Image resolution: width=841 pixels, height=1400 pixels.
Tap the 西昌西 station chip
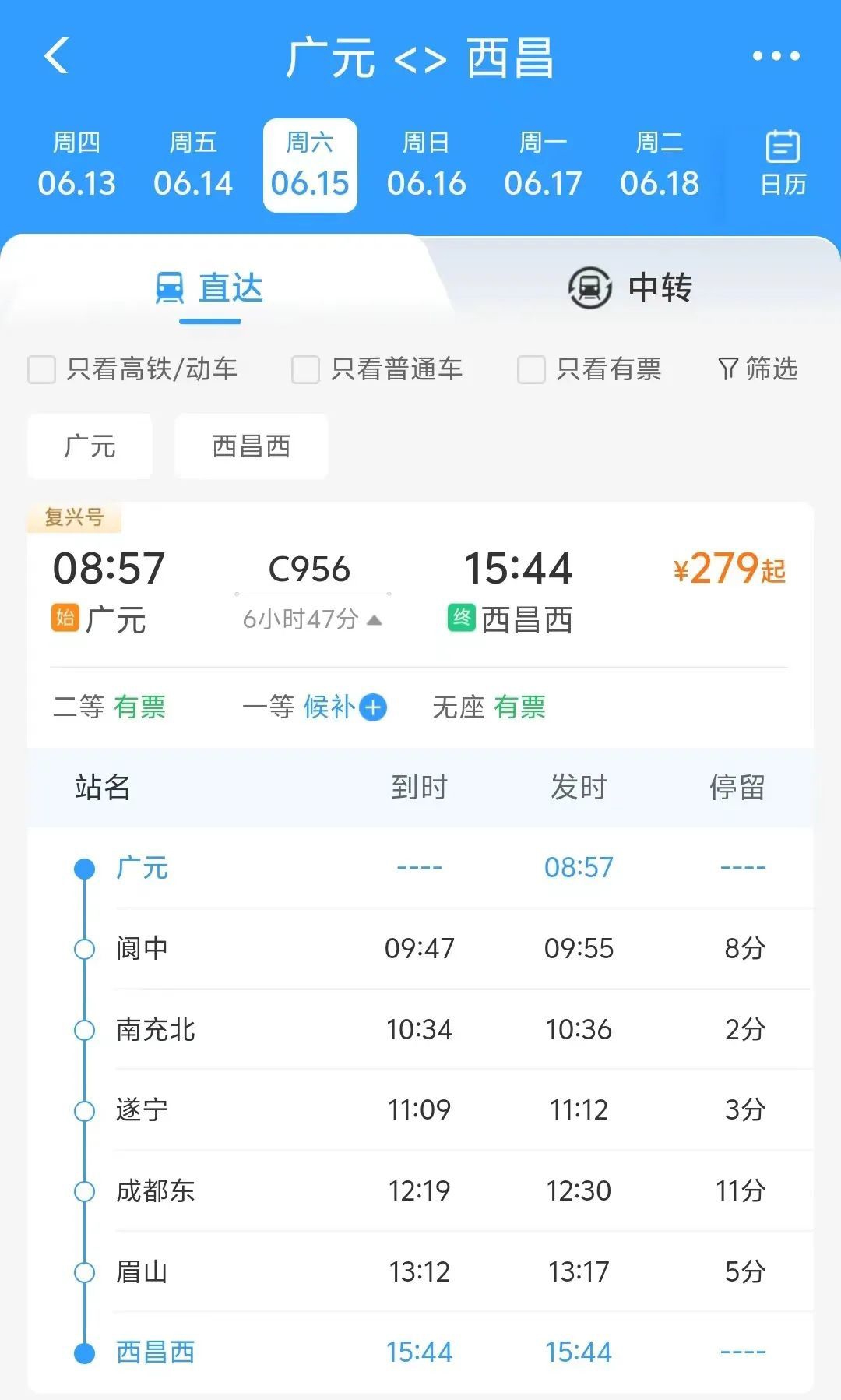tap(251, 446)
